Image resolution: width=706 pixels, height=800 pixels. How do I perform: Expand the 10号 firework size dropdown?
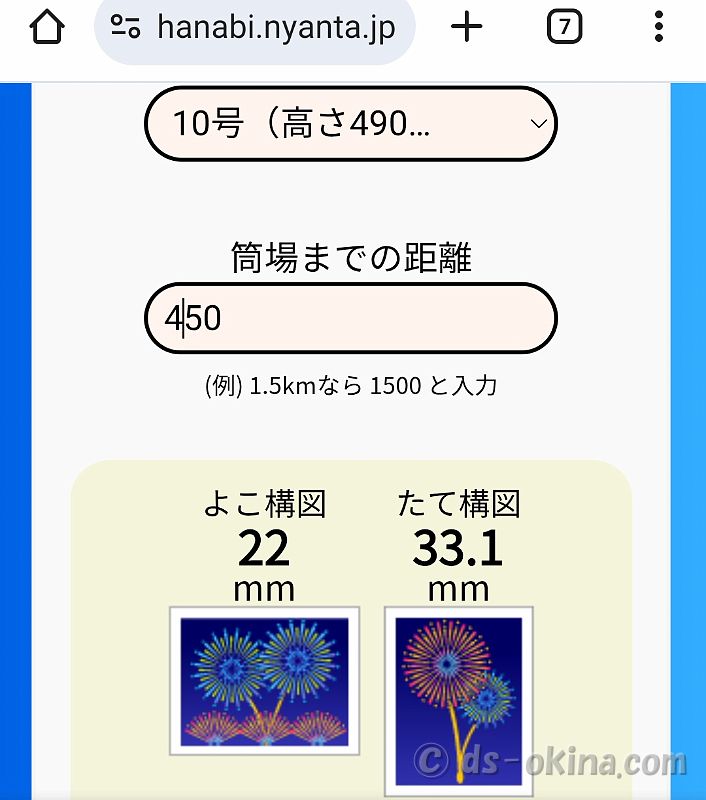pyautogui.click(x=350, y=125)
